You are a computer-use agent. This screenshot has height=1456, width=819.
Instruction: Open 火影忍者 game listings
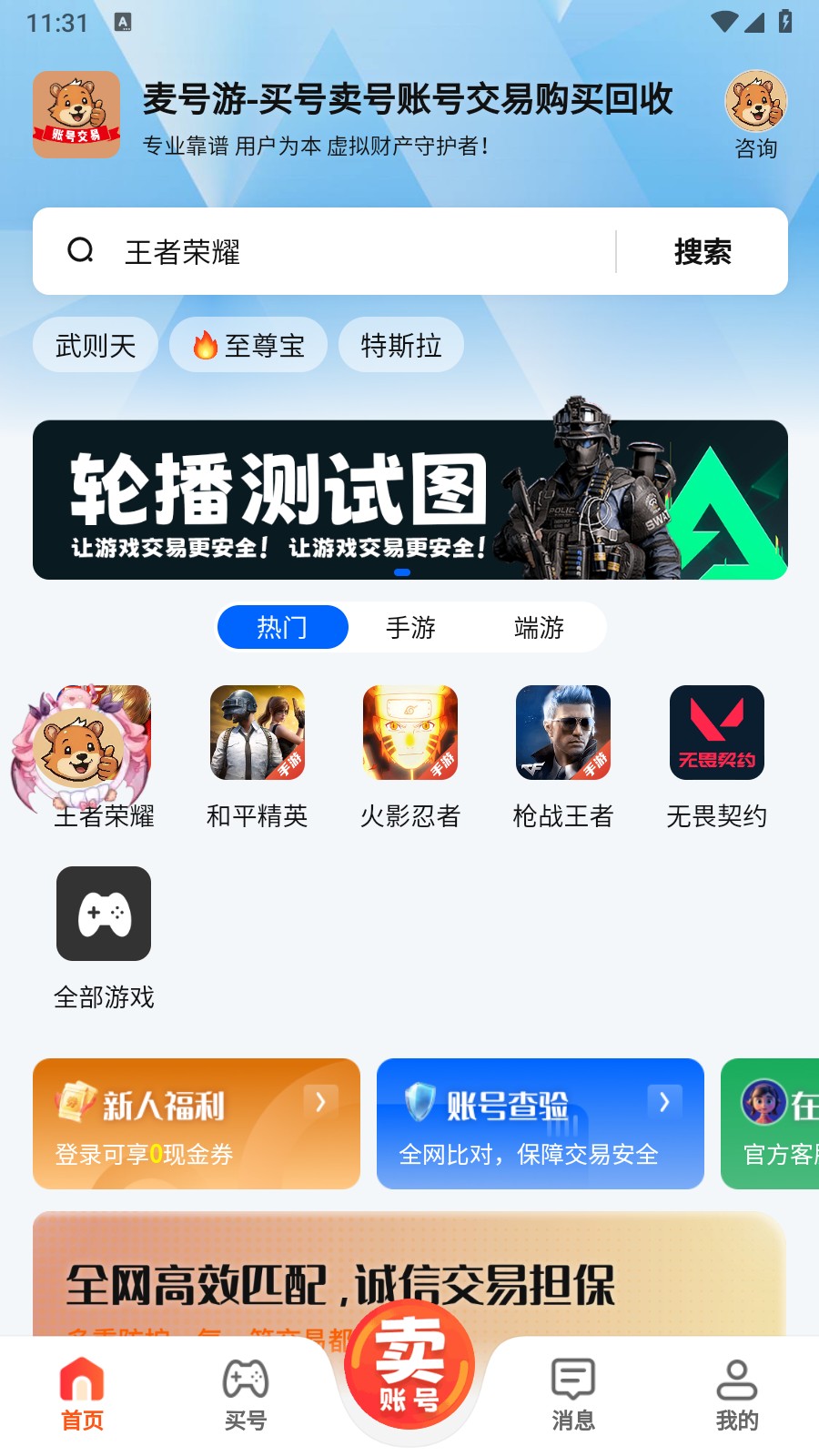click(410, 757)
